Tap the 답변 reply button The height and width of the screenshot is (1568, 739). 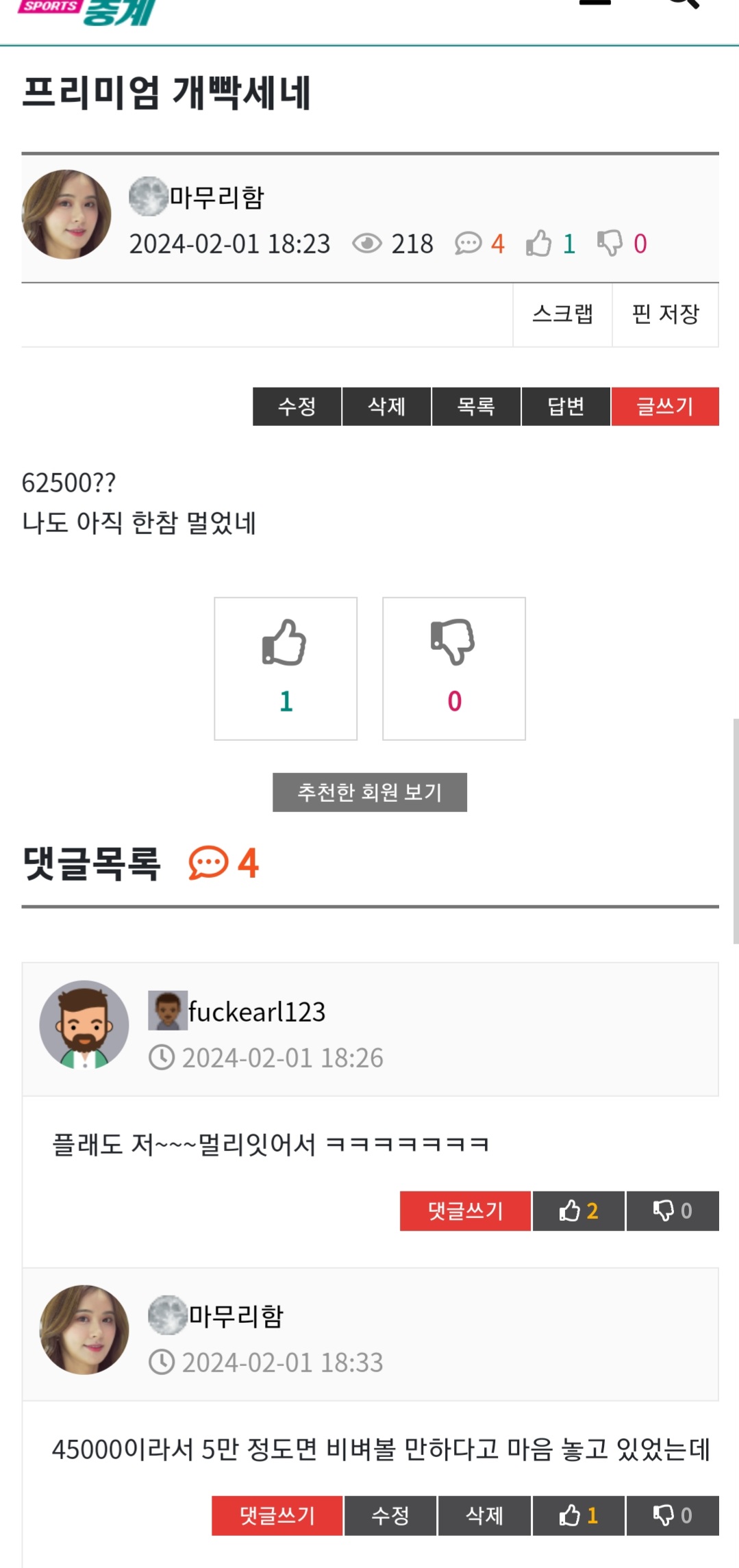pos(566,406)
